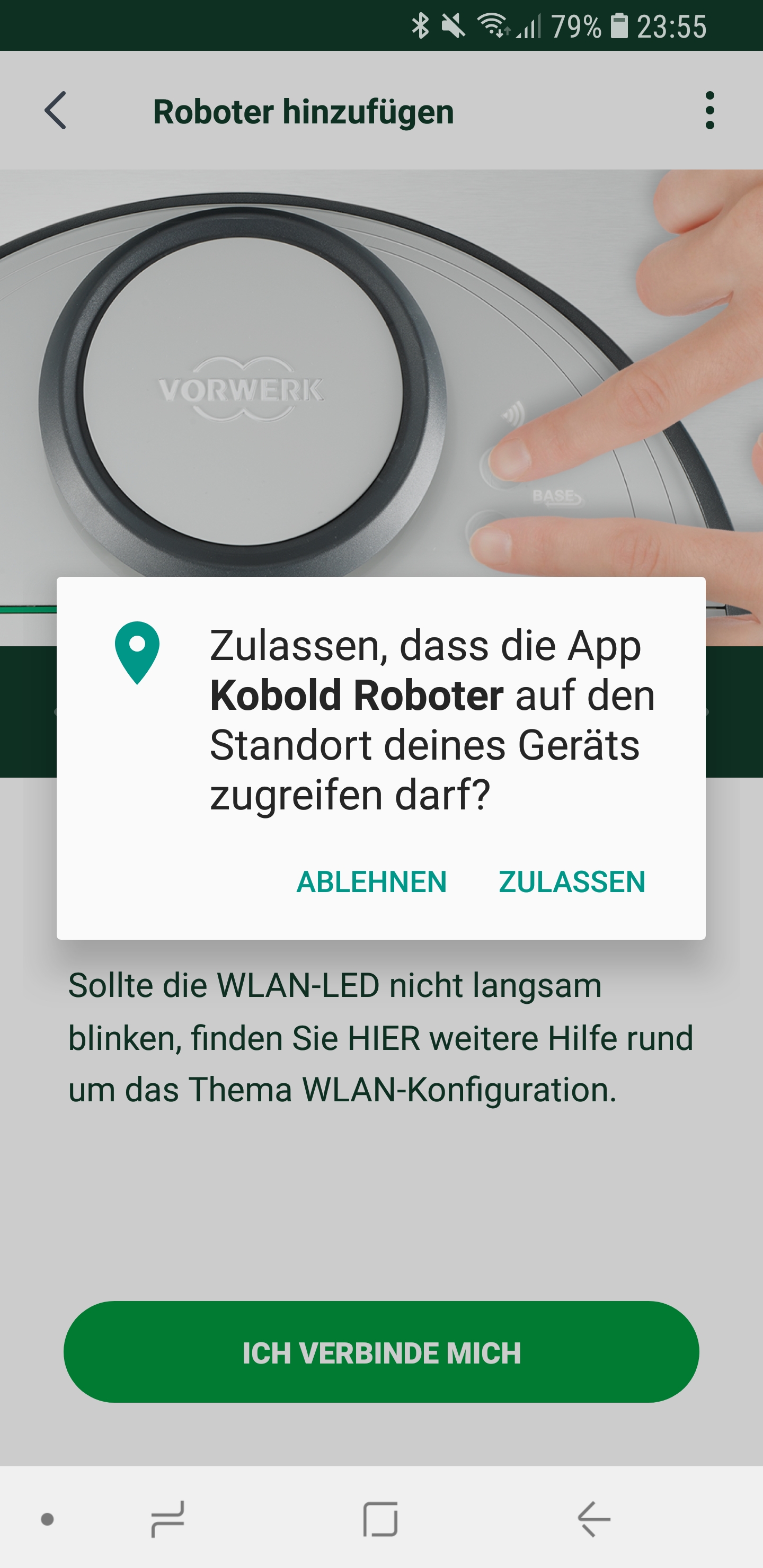Open the three-dot overflow menu
763x1568 pixels.
[709, 111]
